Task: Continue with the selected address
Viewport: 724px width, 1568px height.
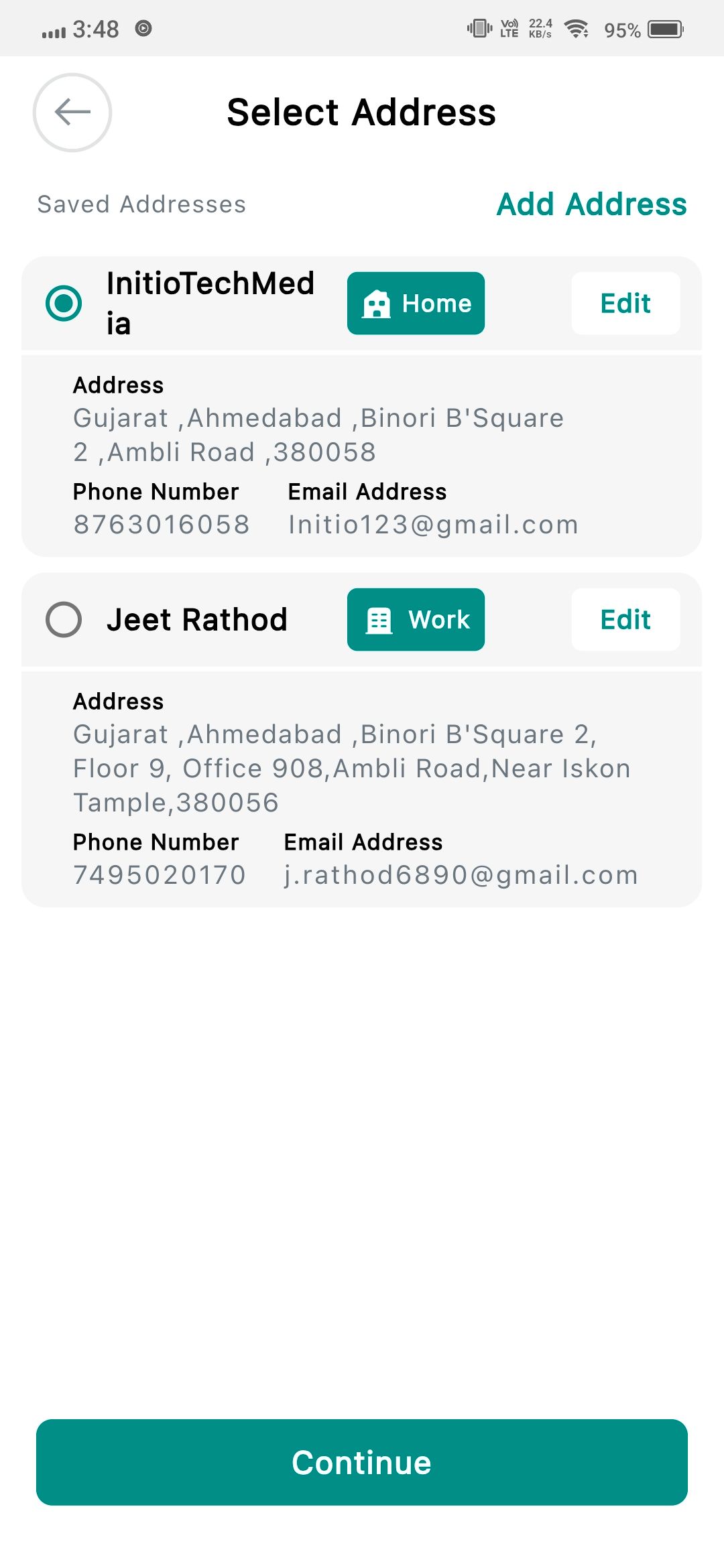Action: pyautogui.click(x=362, y=1462)
